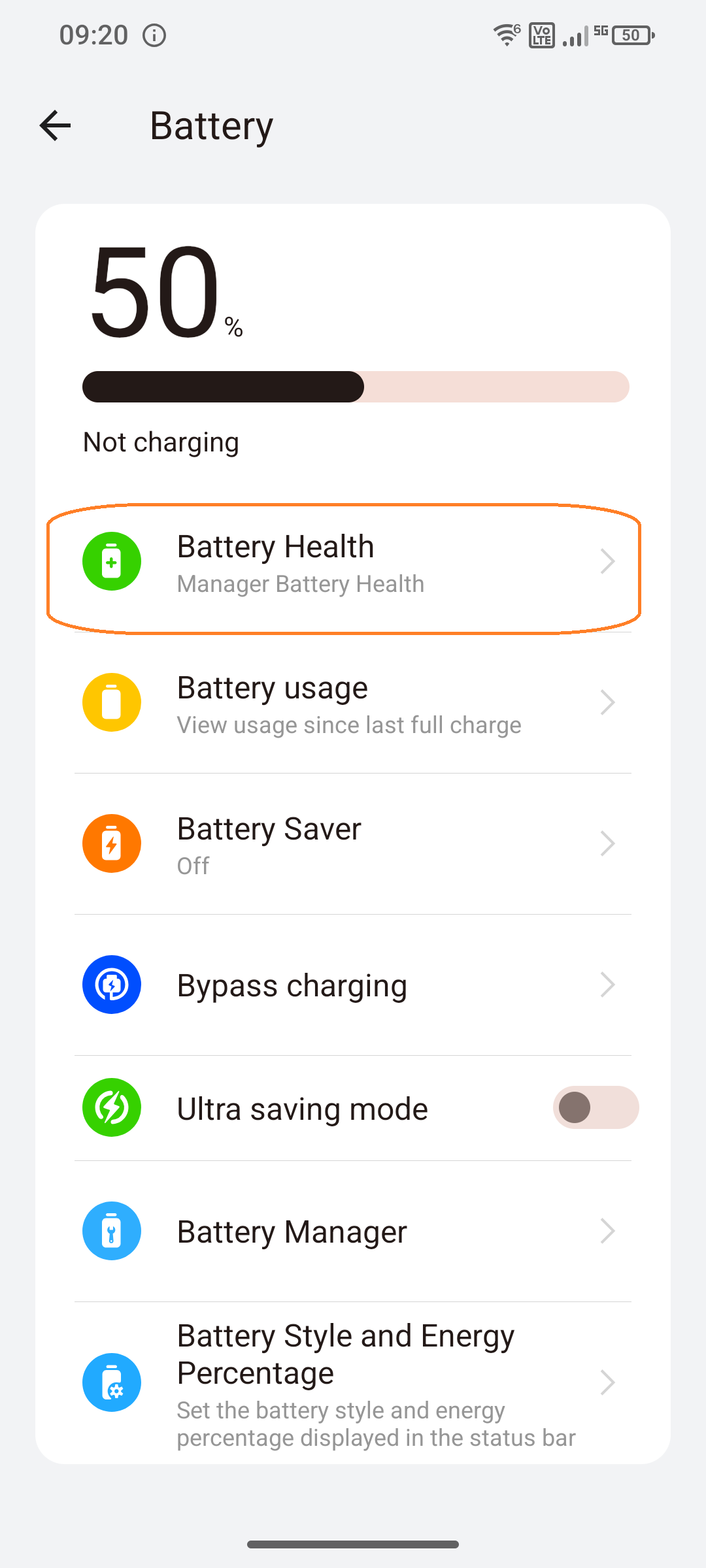The image size is (706, 1568).
Task: Turn off Battery Saver setting
Action: point(353,843)
